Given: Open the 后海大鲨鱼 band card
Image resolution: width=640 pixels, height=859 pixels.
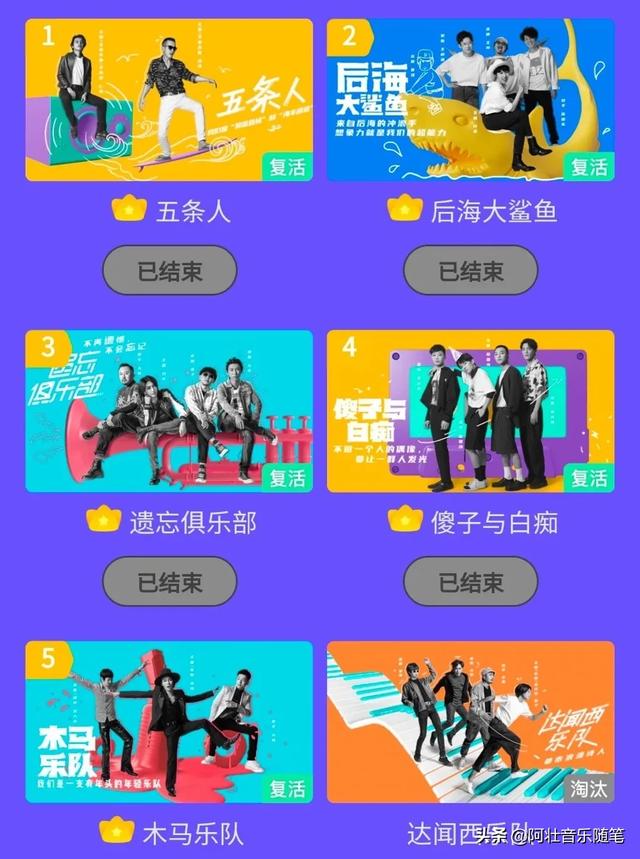Looking at the screenshot, I should click(x=471, y=100).
